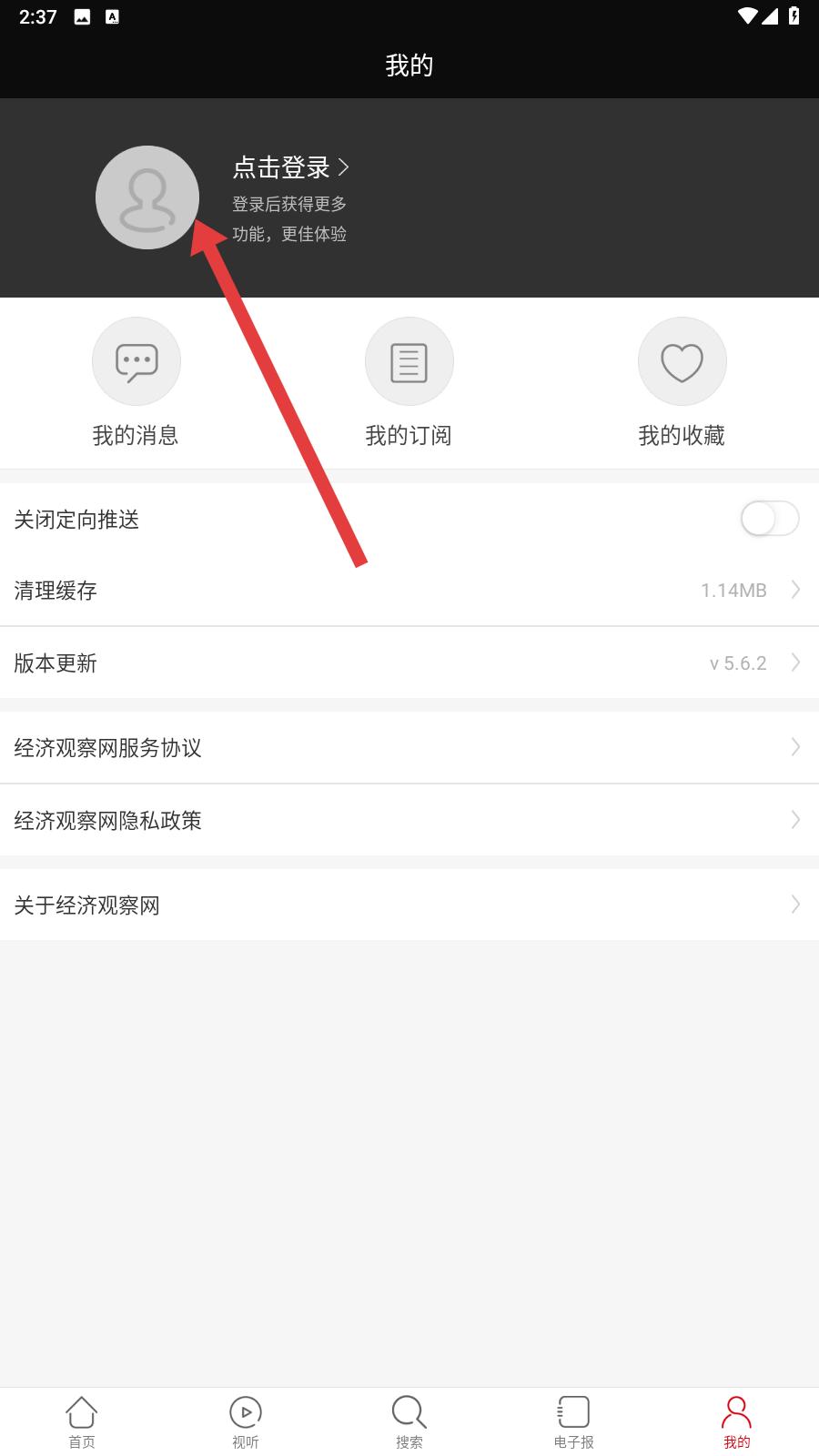Switch to the 视听 tab
The width and height of the screenshot is (819, 1456).
point(246,1422)
